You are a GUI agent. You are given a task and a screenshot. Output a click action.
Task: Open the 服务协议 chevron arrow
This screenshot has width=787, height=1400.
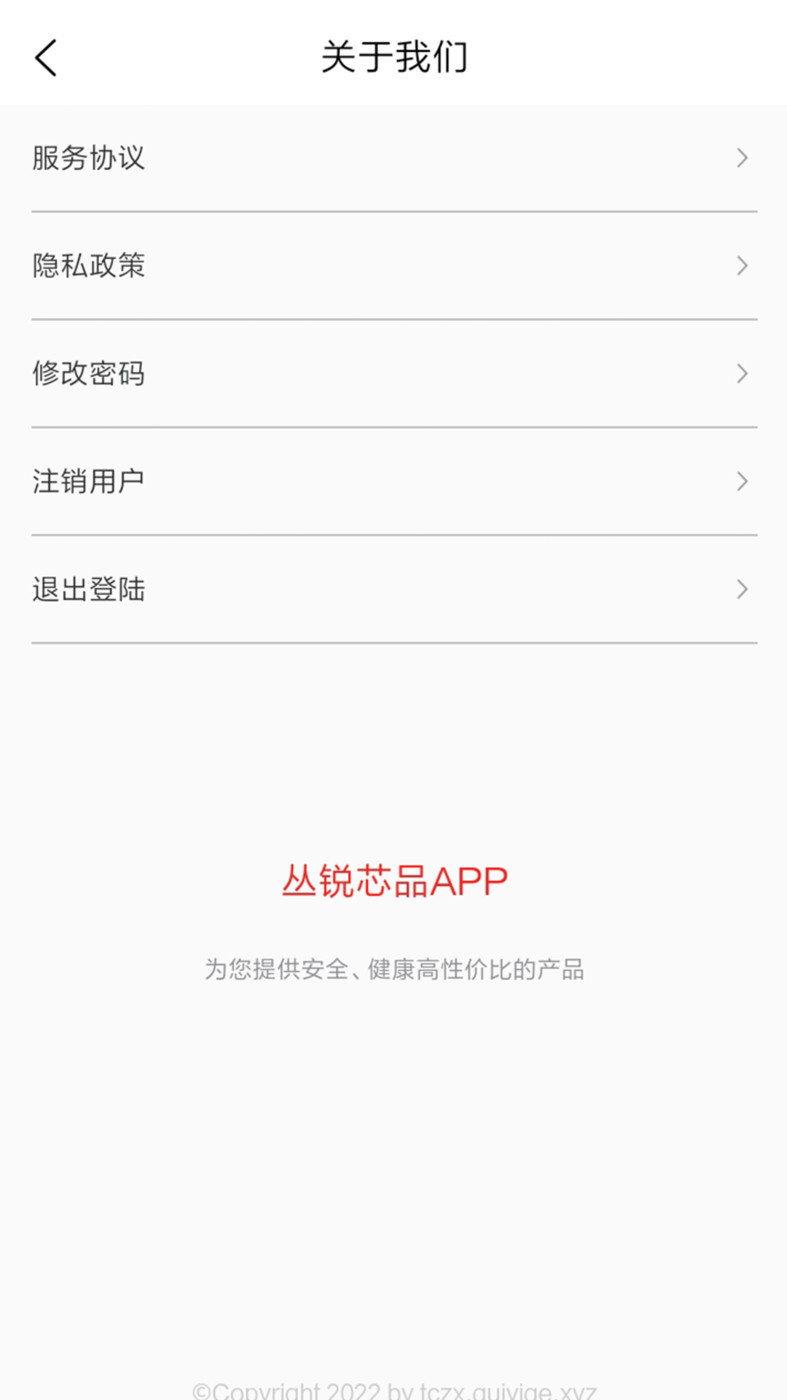741,158
